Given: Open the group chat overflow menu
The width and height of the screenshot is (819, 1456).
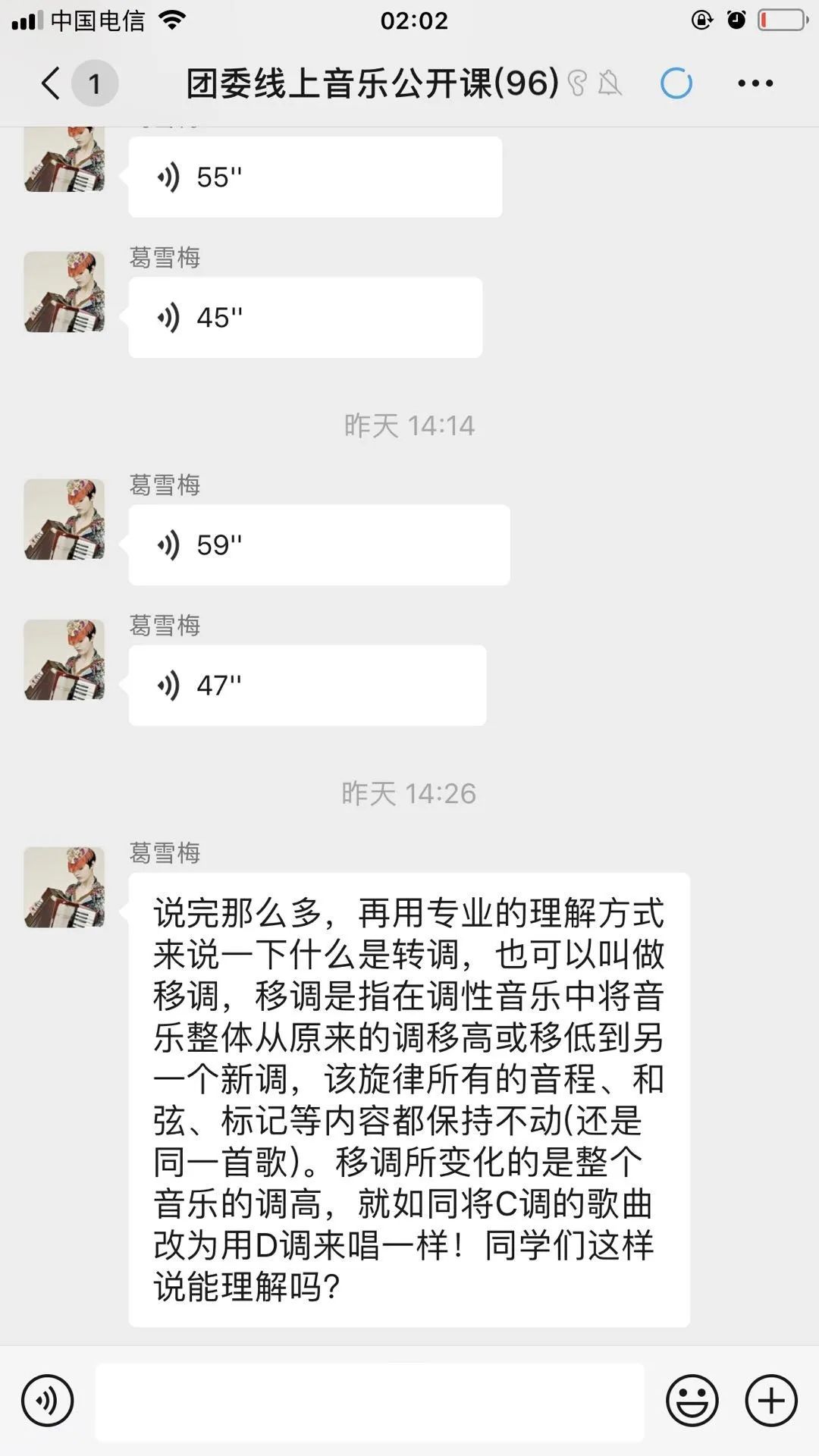Looking at the screenshot, I should (755, 83).
